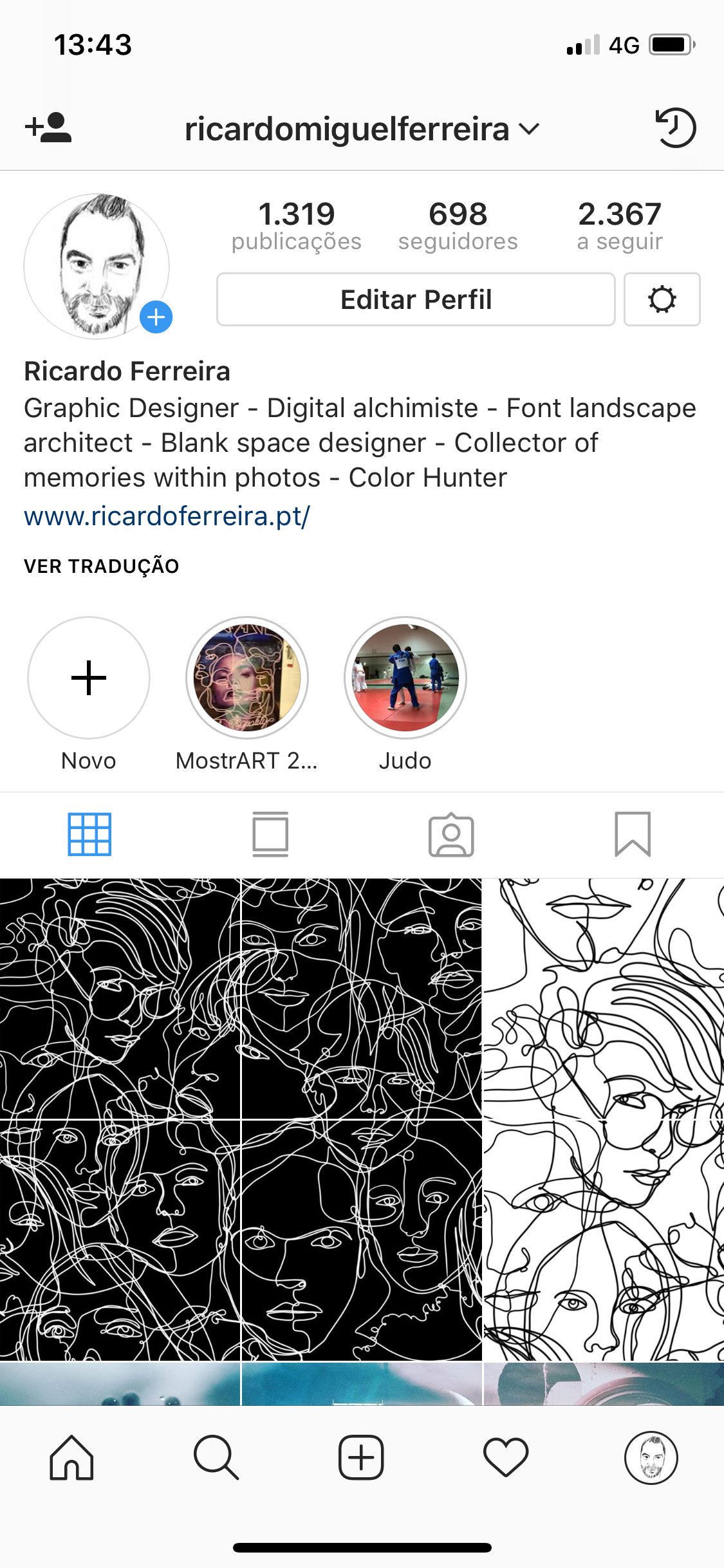Image resolution: width=724 pixels, height=1568 pixels.
Task: Open the Judo highlight
Action: coord(405,678)
